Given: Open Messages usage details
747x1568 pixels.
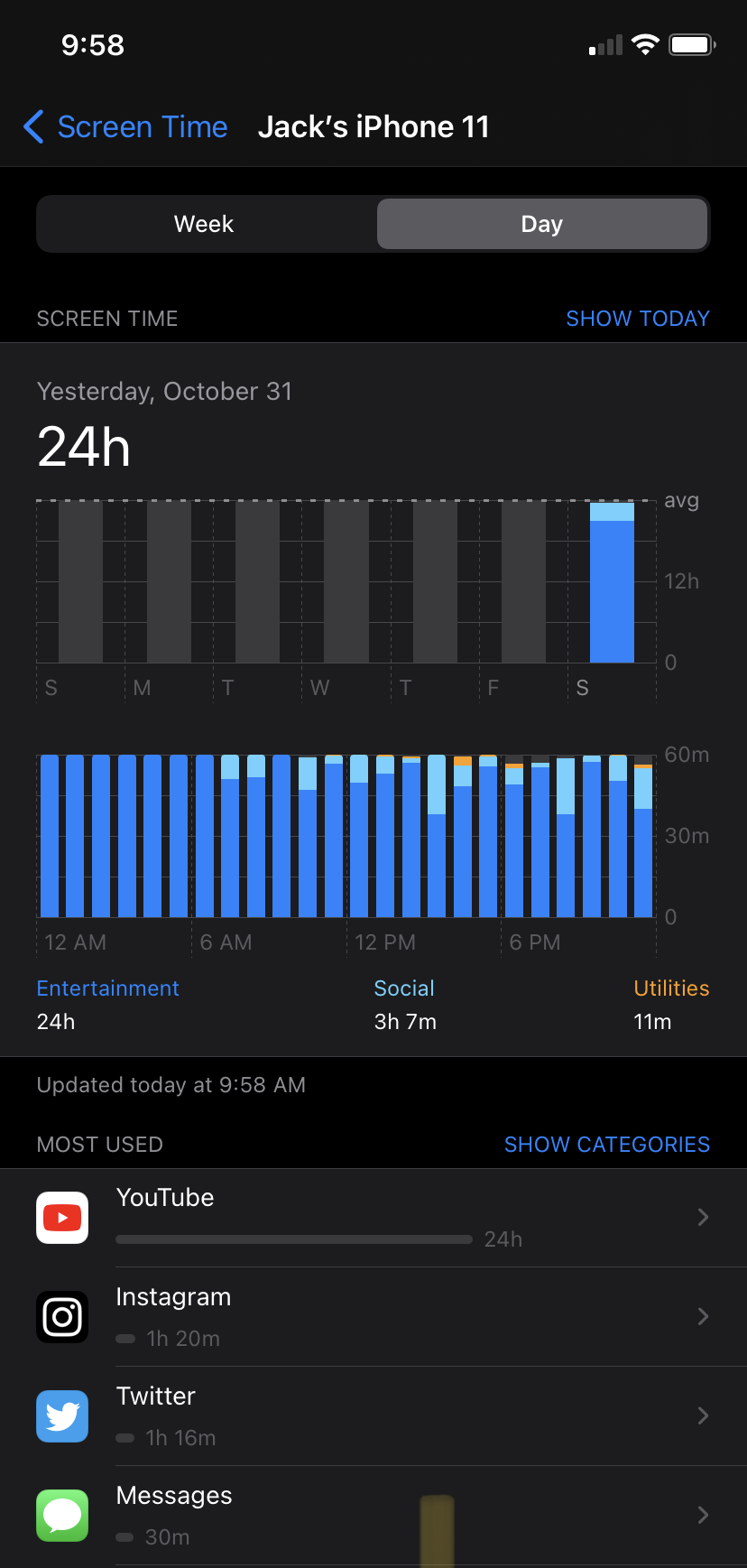Looking at the screenshot, I should (373, 1515).
